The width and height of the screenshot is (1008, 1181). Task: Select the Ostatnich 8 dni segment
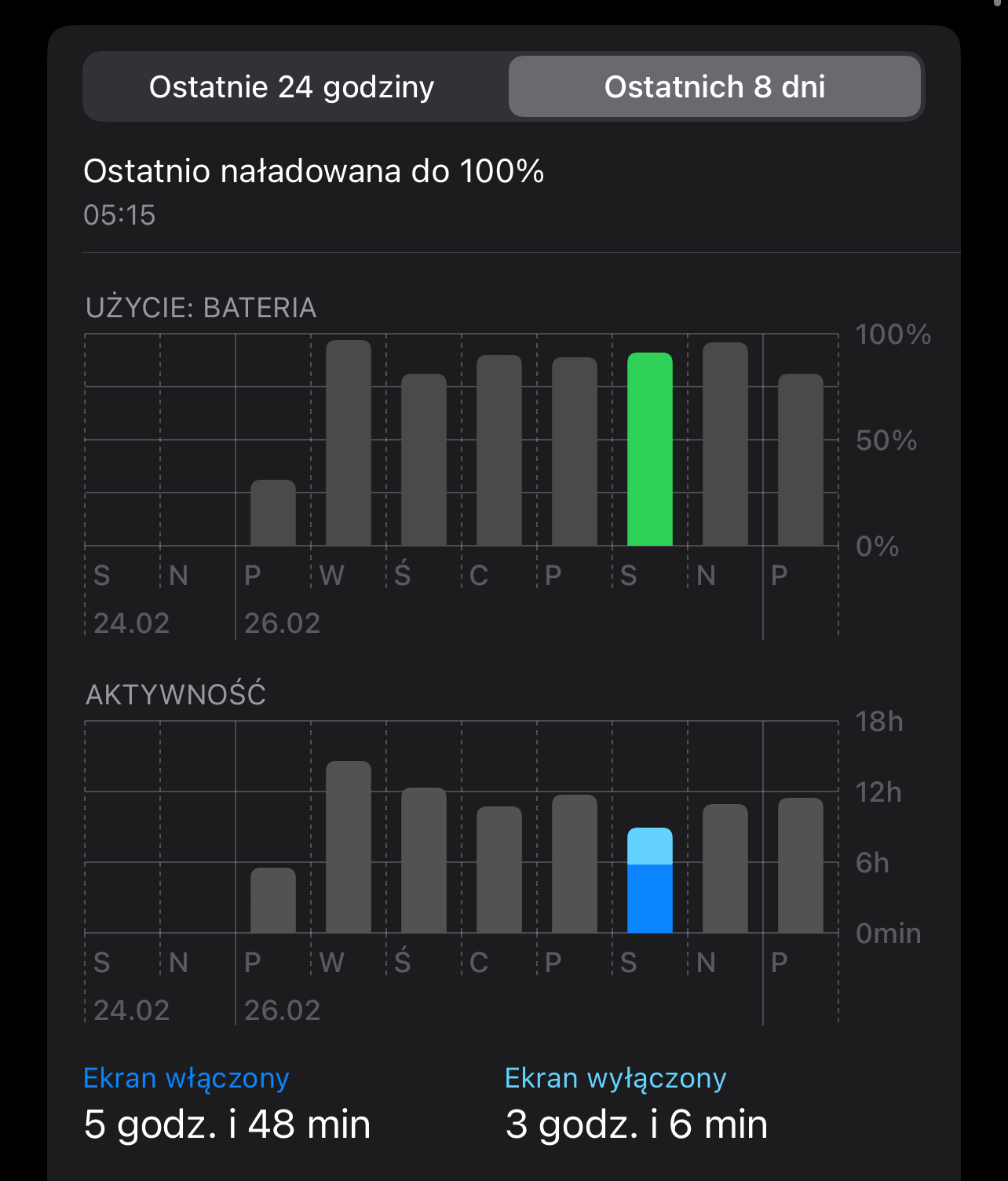(x=714, y=87)
